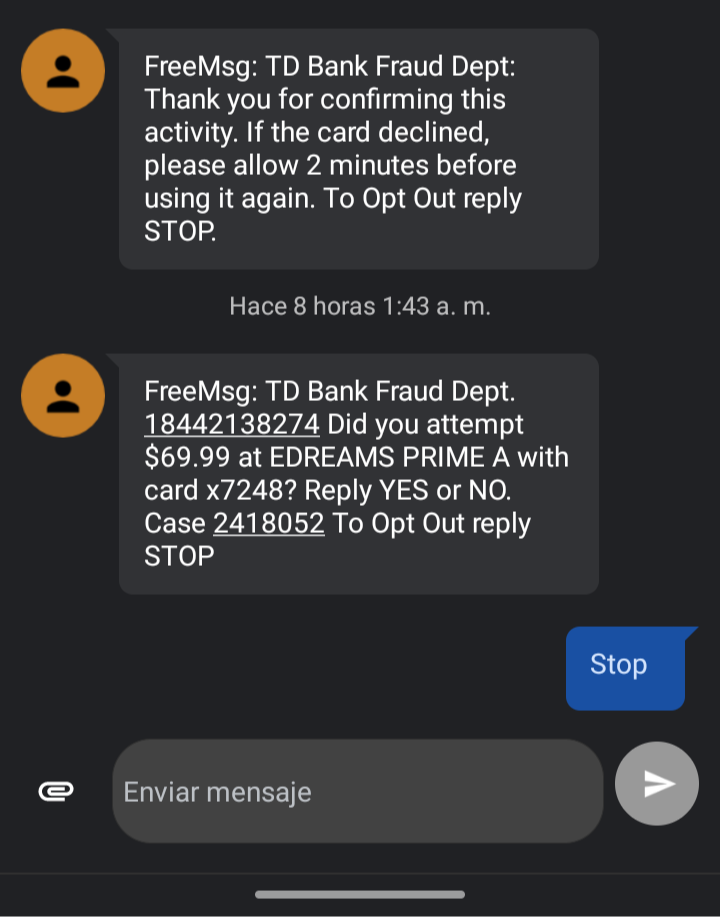Screen dimensions: 720x917
Task: Call the underlined number 18442138274
Action: pos(232,424)
